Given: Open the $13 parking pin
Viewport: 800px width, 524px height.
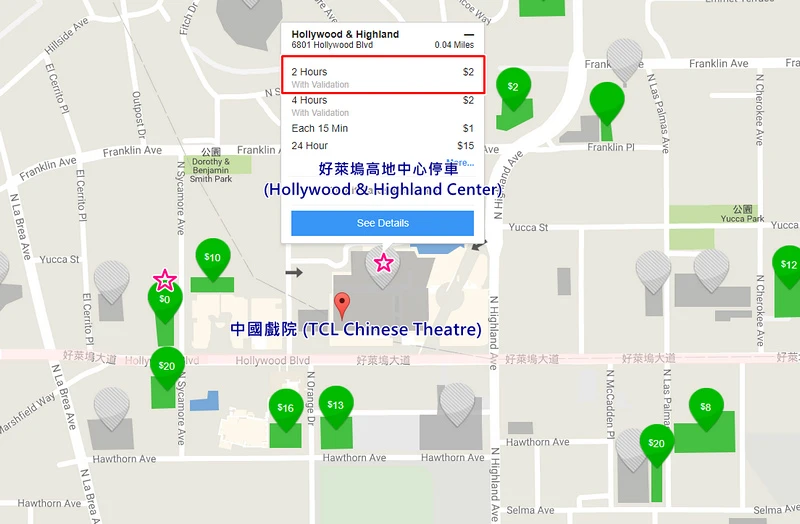Looking at the screenshot, I should 336,406.
